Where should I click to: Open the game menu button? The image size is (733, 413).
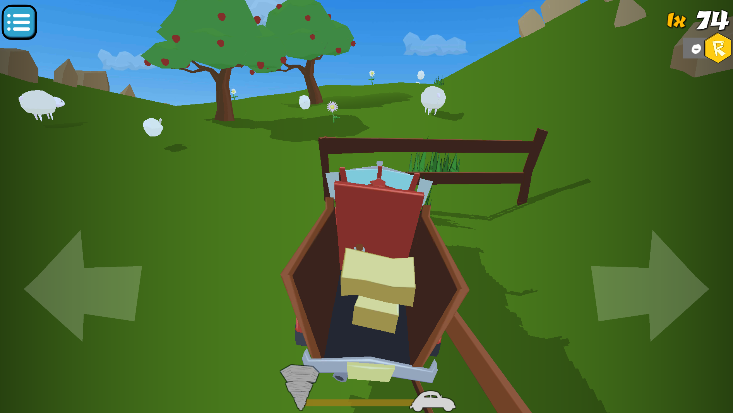pyautogui.click(x=19, y=22)
